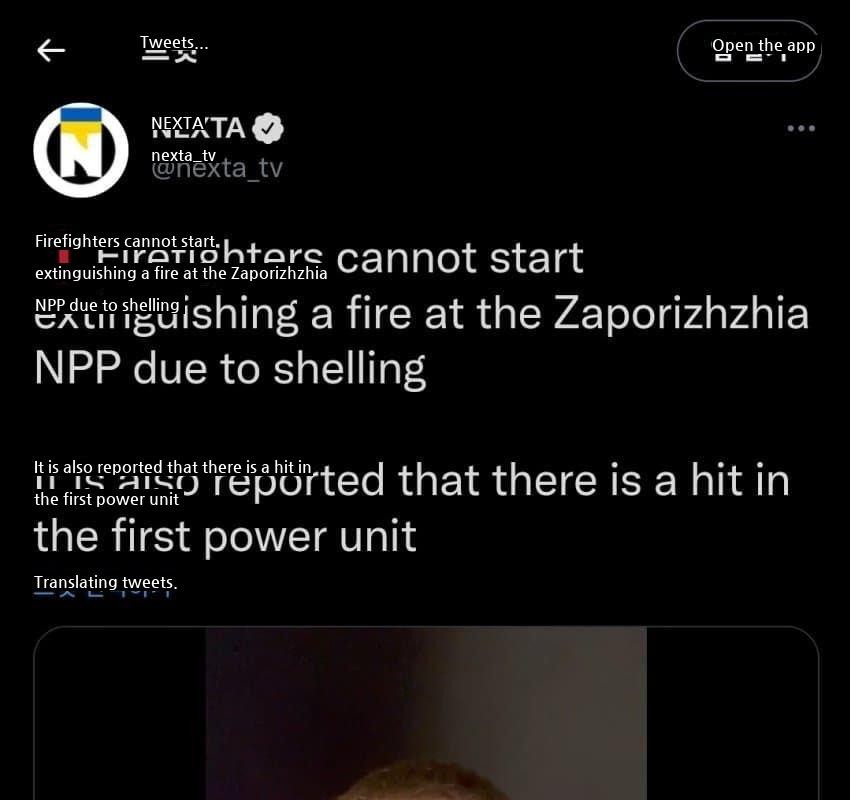Tap the Translating tweets link
This screenshot has width=850, height=800.
104,585
